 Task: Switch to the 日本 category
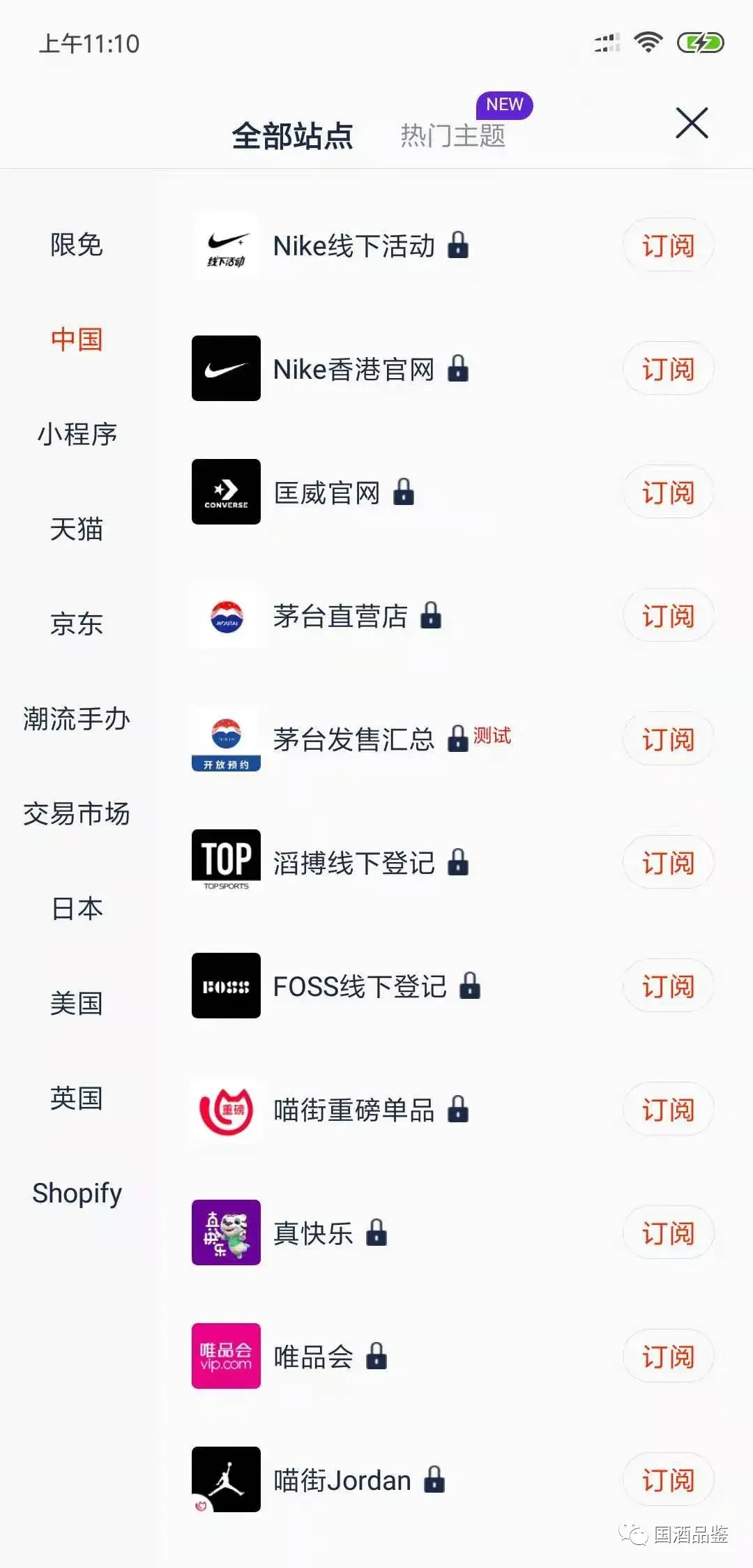coord(77,909)
